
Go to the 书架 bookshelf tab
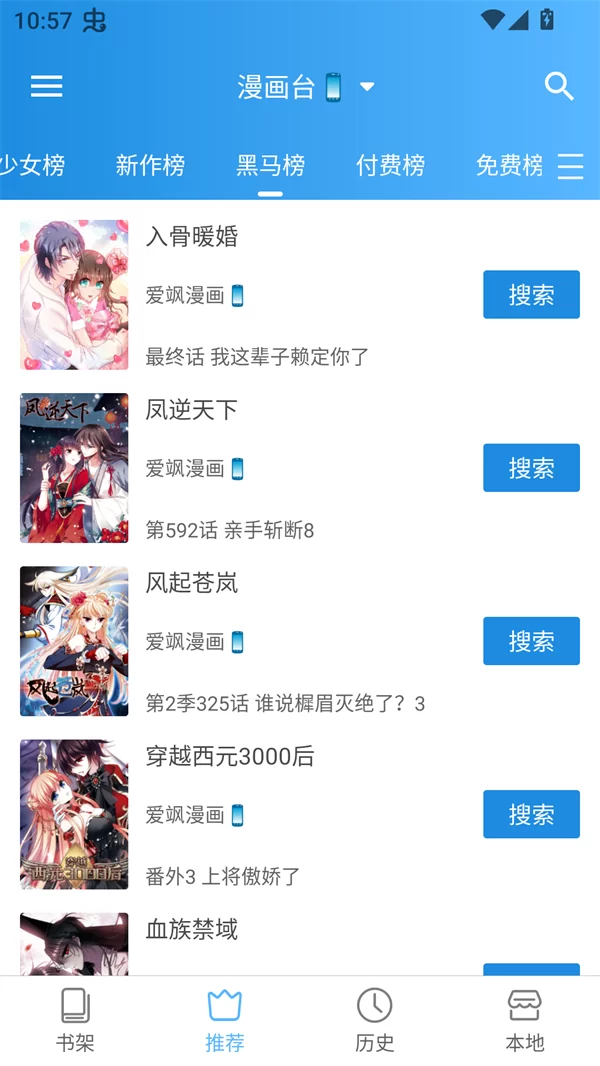tap(75, 1020)
